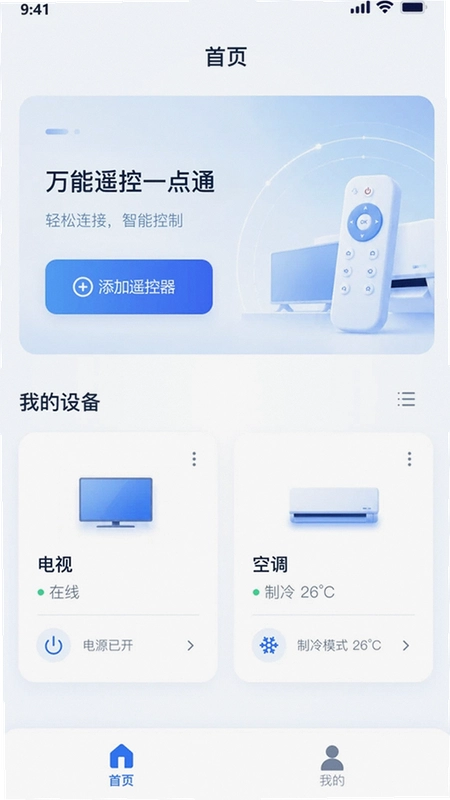Select the 首页 tab
The height and width of the screenshot is (800, 450).
pos(121,765)
